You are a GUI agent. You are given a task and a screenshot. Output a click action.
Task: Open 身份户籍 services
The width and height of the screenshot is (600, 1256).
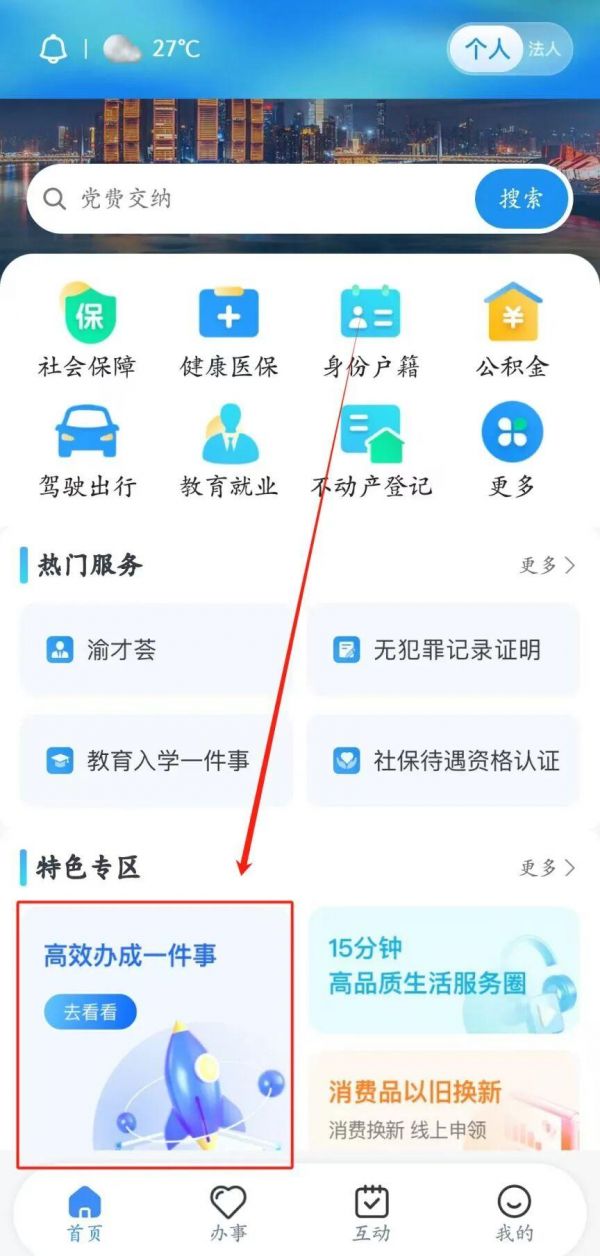point(370,331)
